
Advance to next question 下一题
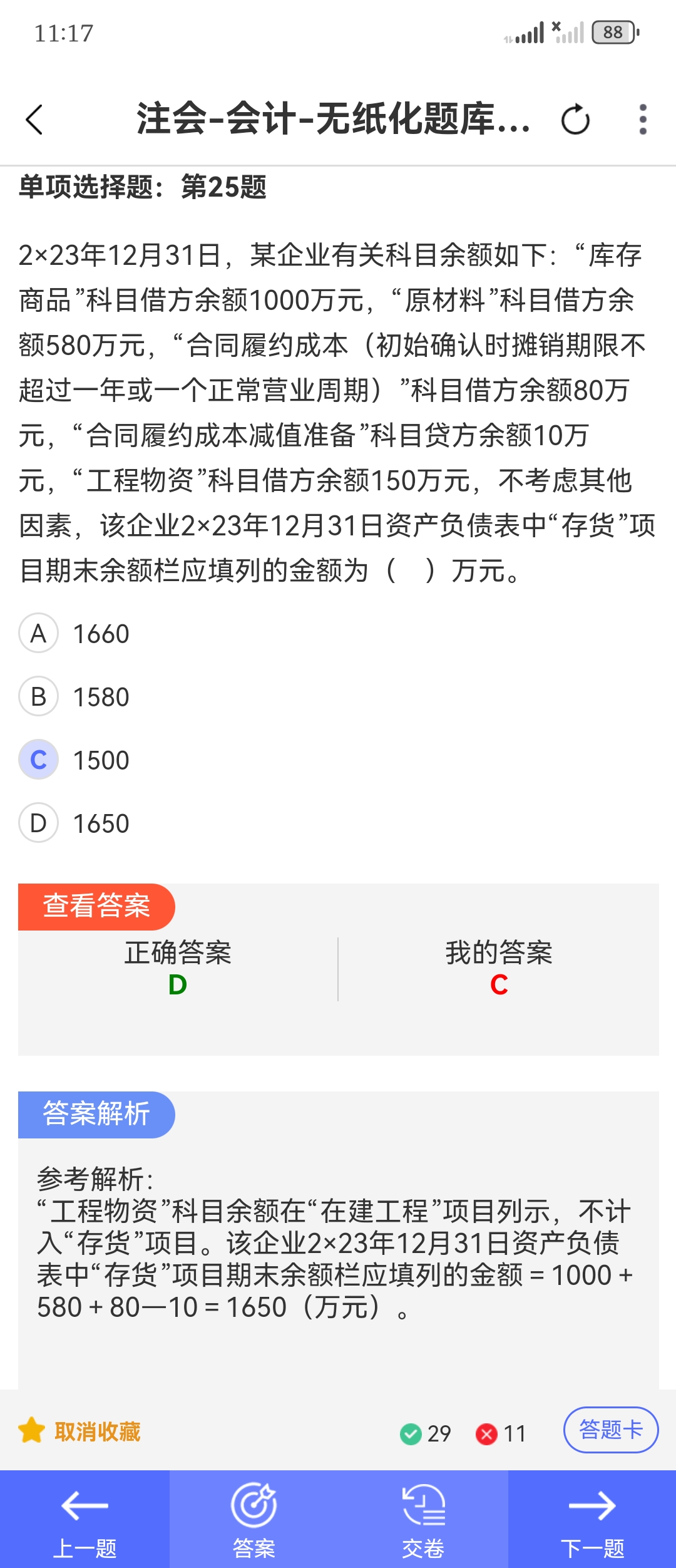click(x=592, y=1519)
